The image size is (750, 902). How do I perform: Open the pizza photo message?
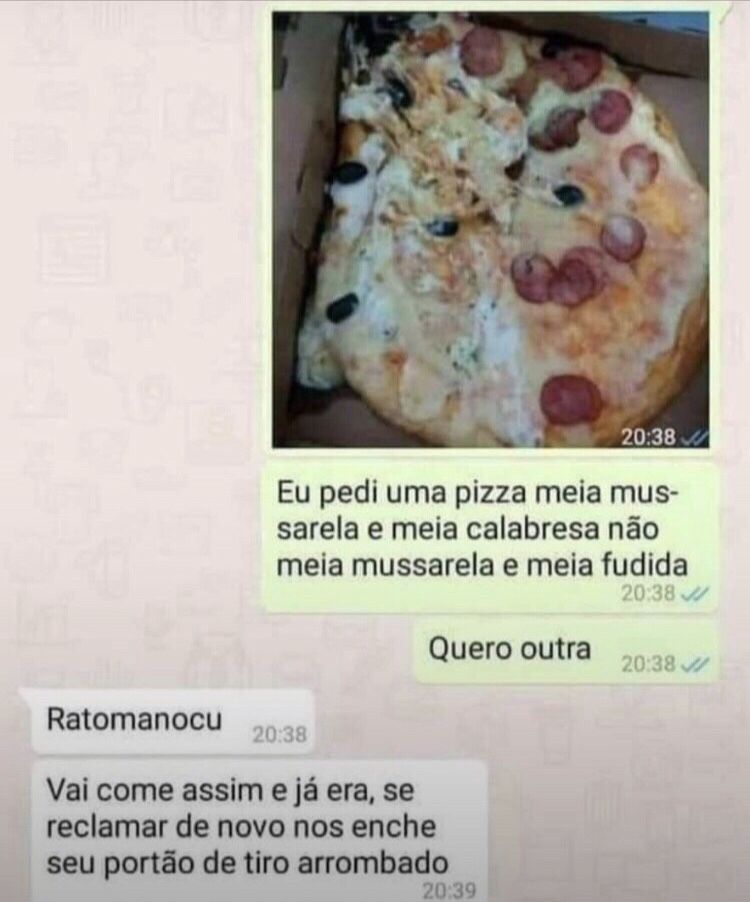pyautogui.click(x=490, y=228)
